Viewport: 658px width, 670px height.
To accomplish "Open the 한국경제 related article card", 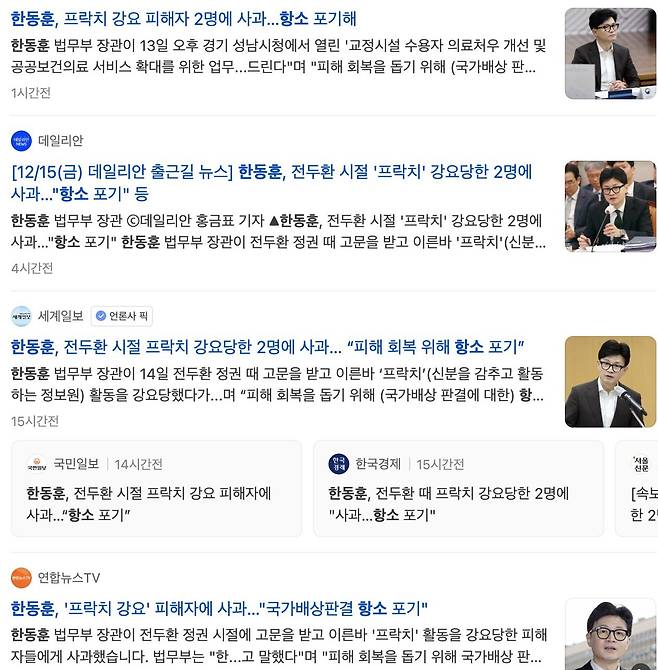I will (x=458, y=503).
